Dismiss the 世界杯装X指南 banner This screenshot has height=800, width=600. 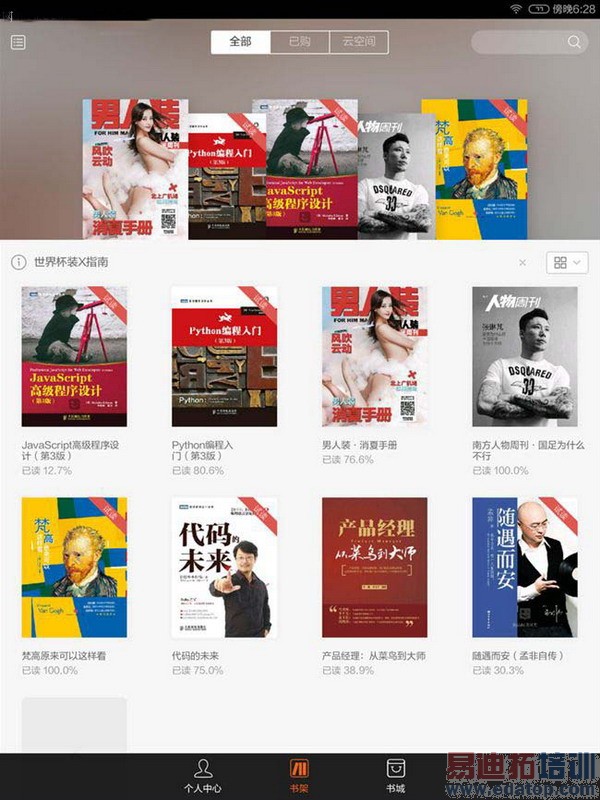click(522, 262)
